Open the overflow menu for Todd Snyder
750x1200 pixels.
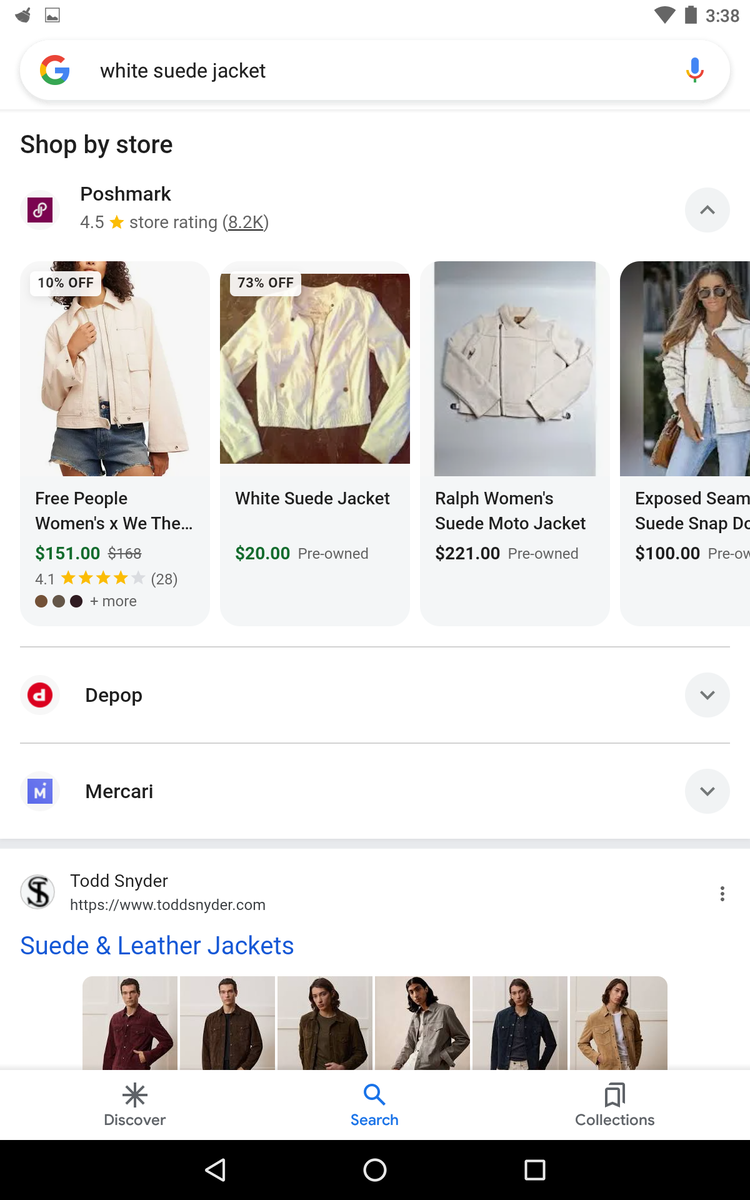[x=722, y=894]
